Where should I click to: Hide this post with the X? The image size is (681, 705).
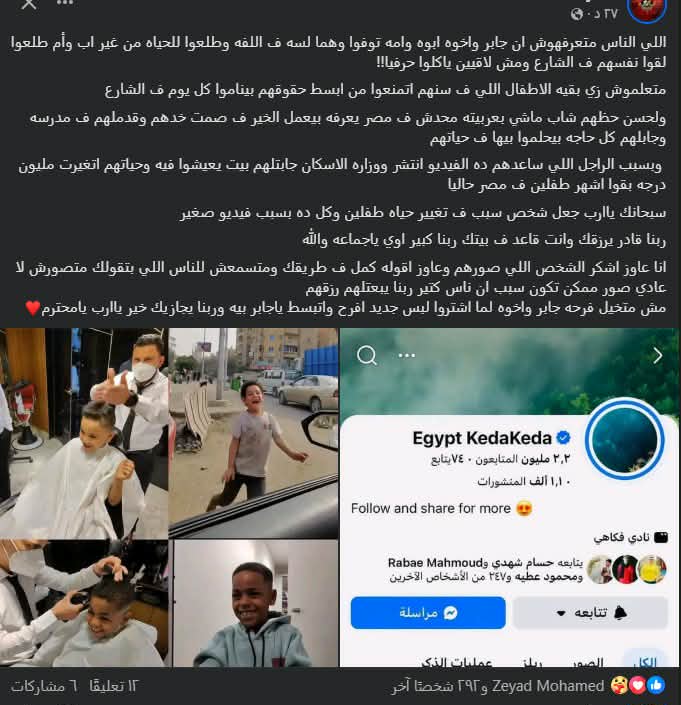coord(29,4)
